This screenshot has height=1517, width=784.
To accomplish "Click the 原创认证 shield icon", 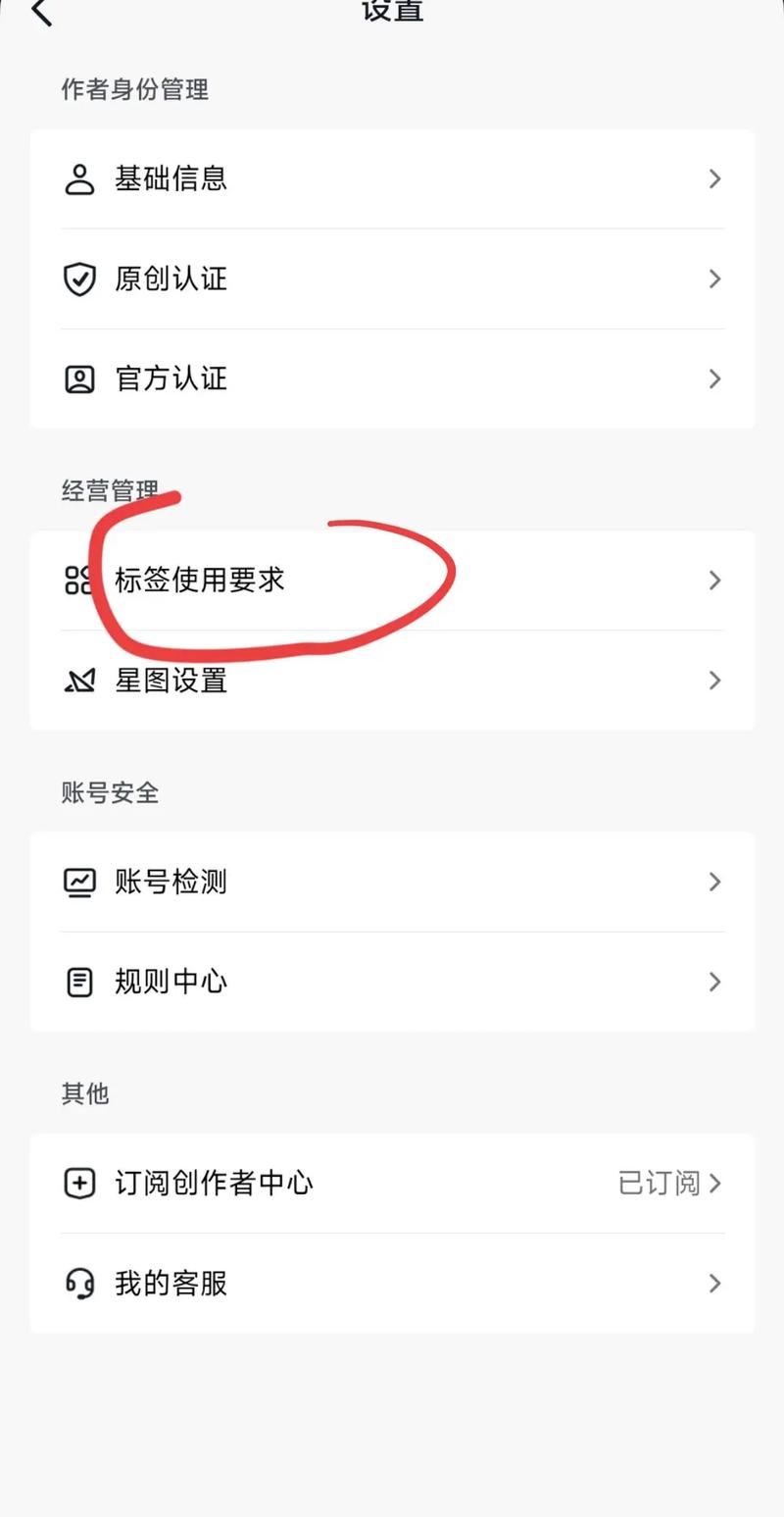I will (79, 279).
